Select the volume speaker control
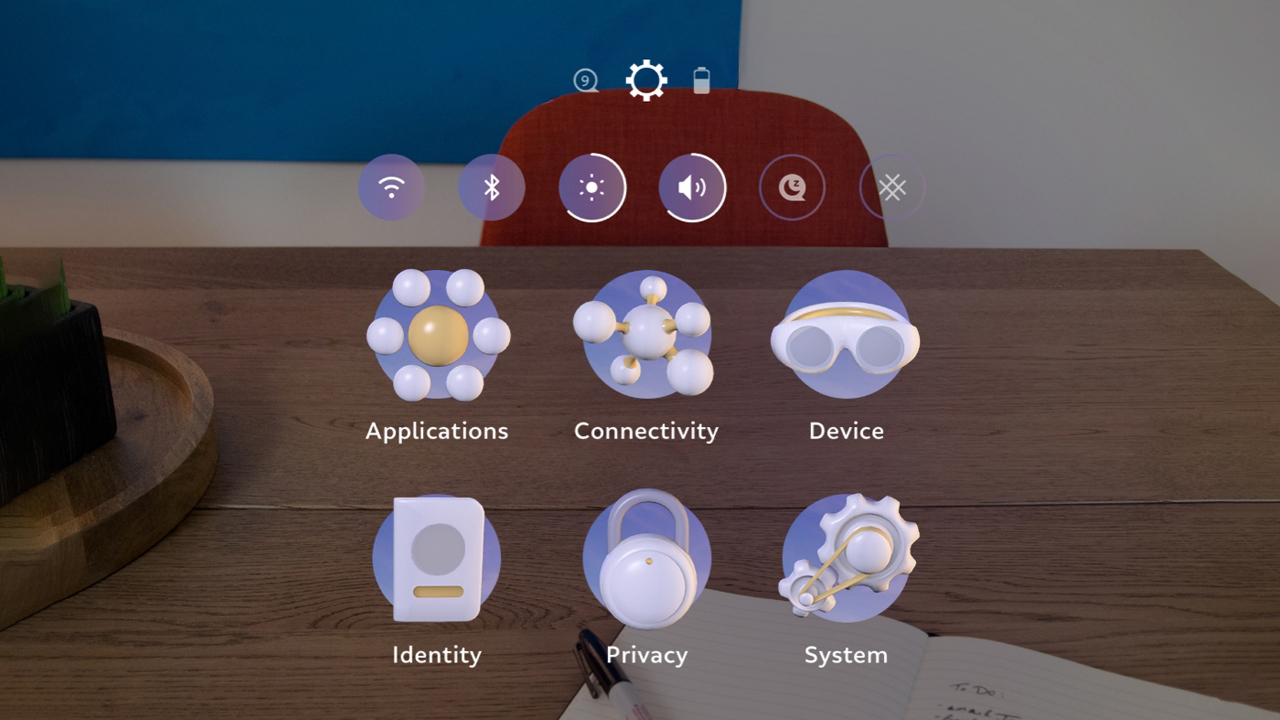Viewport: 1280px width, 720px height. 692,188
